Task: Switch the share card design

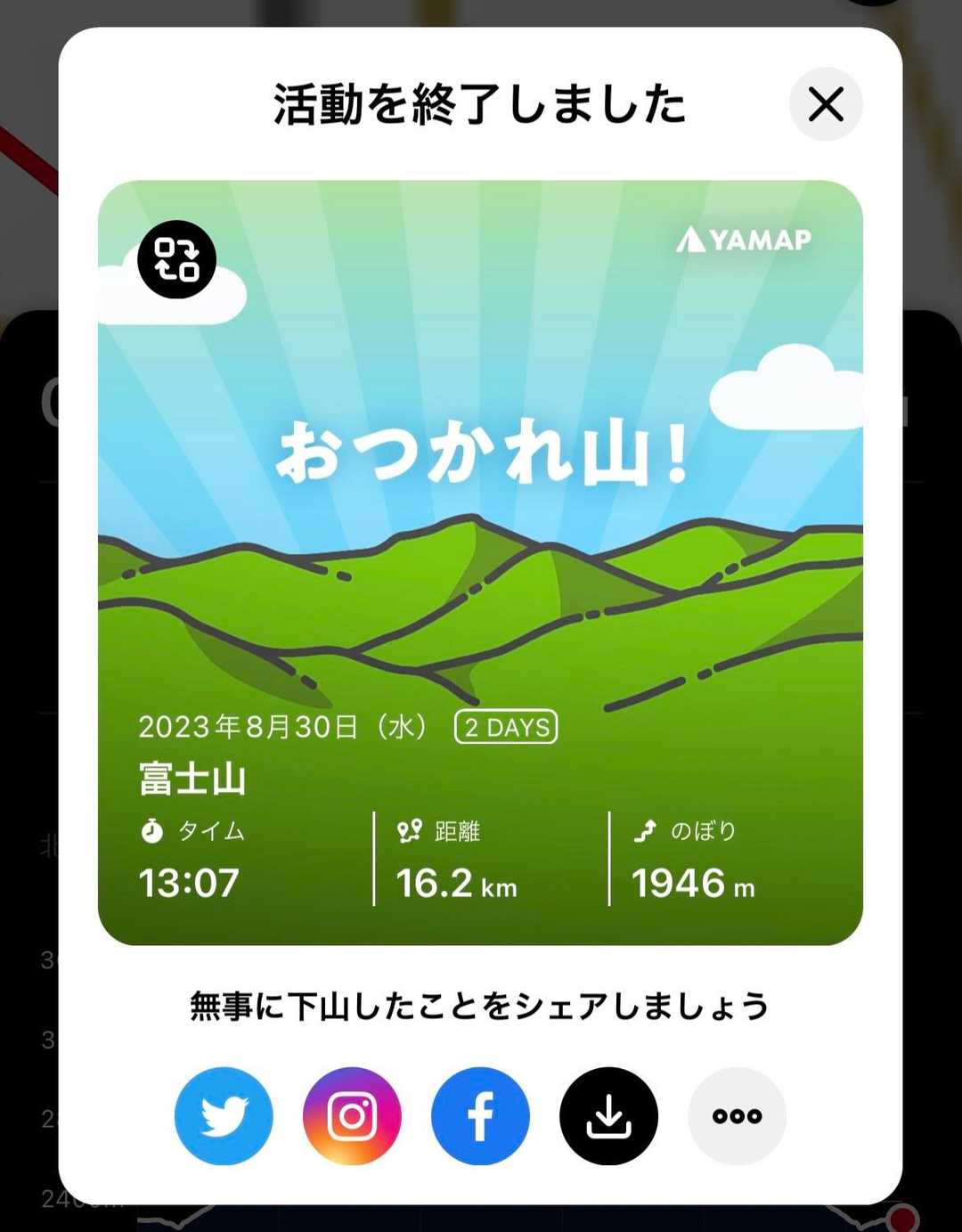Action: point(176,259)
